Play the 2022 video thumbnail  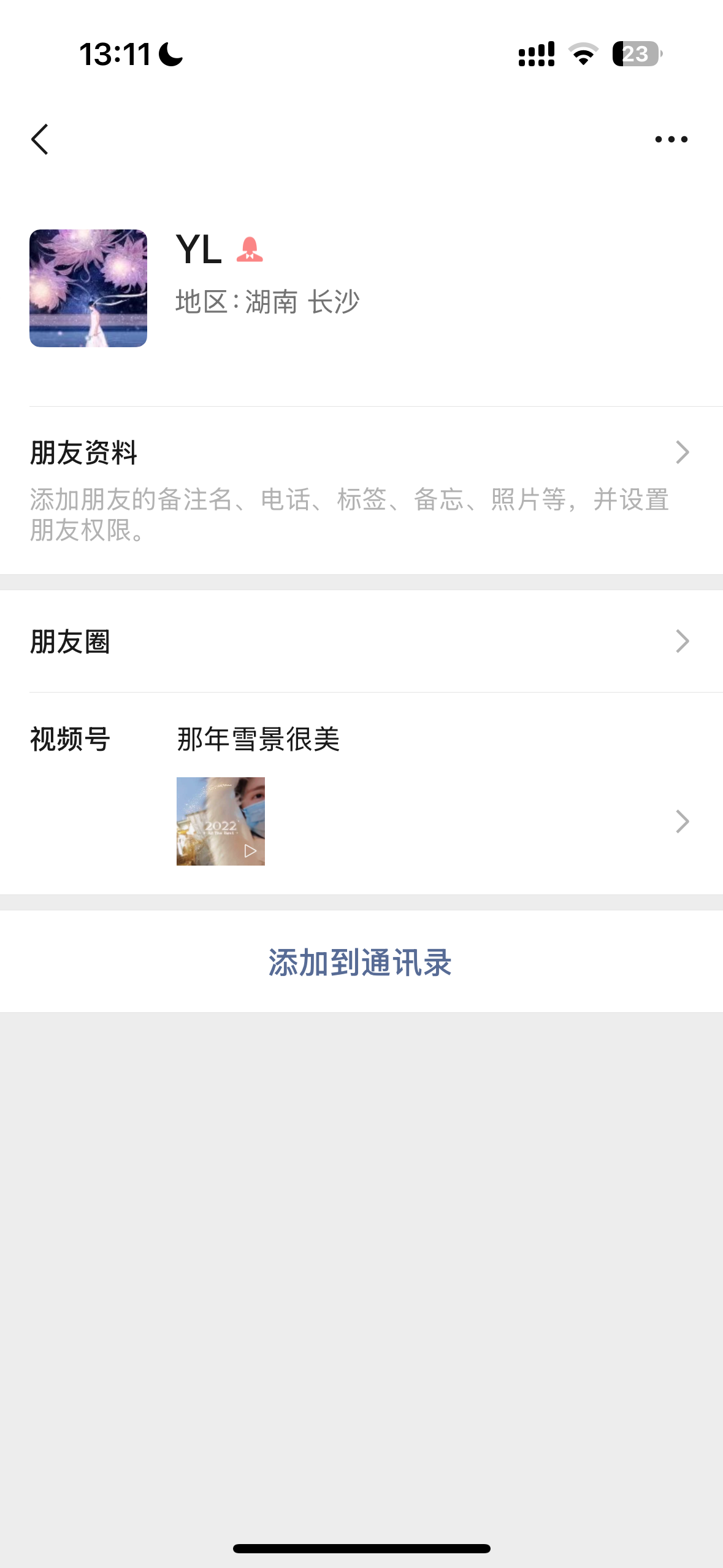pos(221,821)
